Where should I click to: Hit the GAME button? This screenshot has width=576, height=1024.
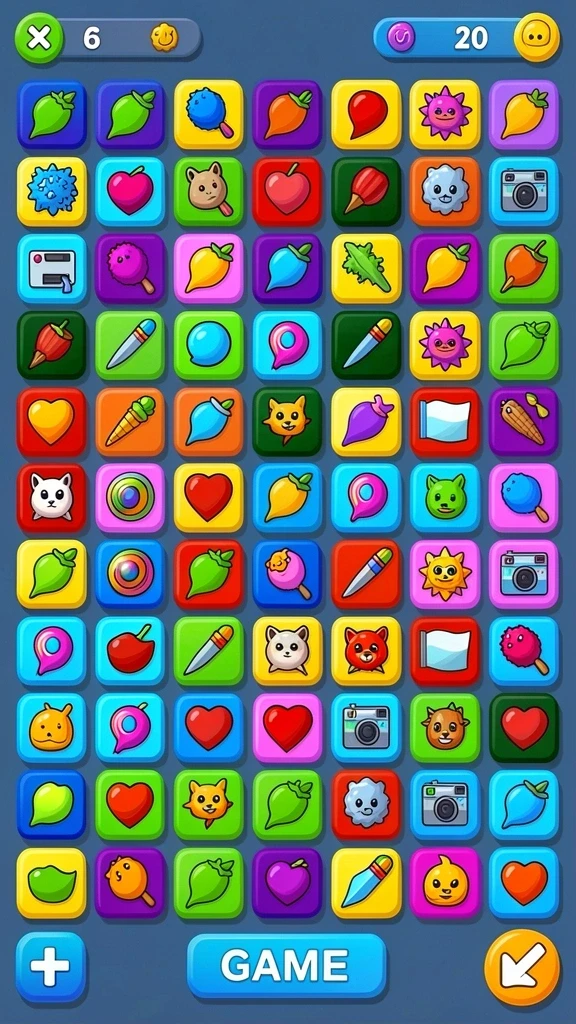click(x=287, y=966)
